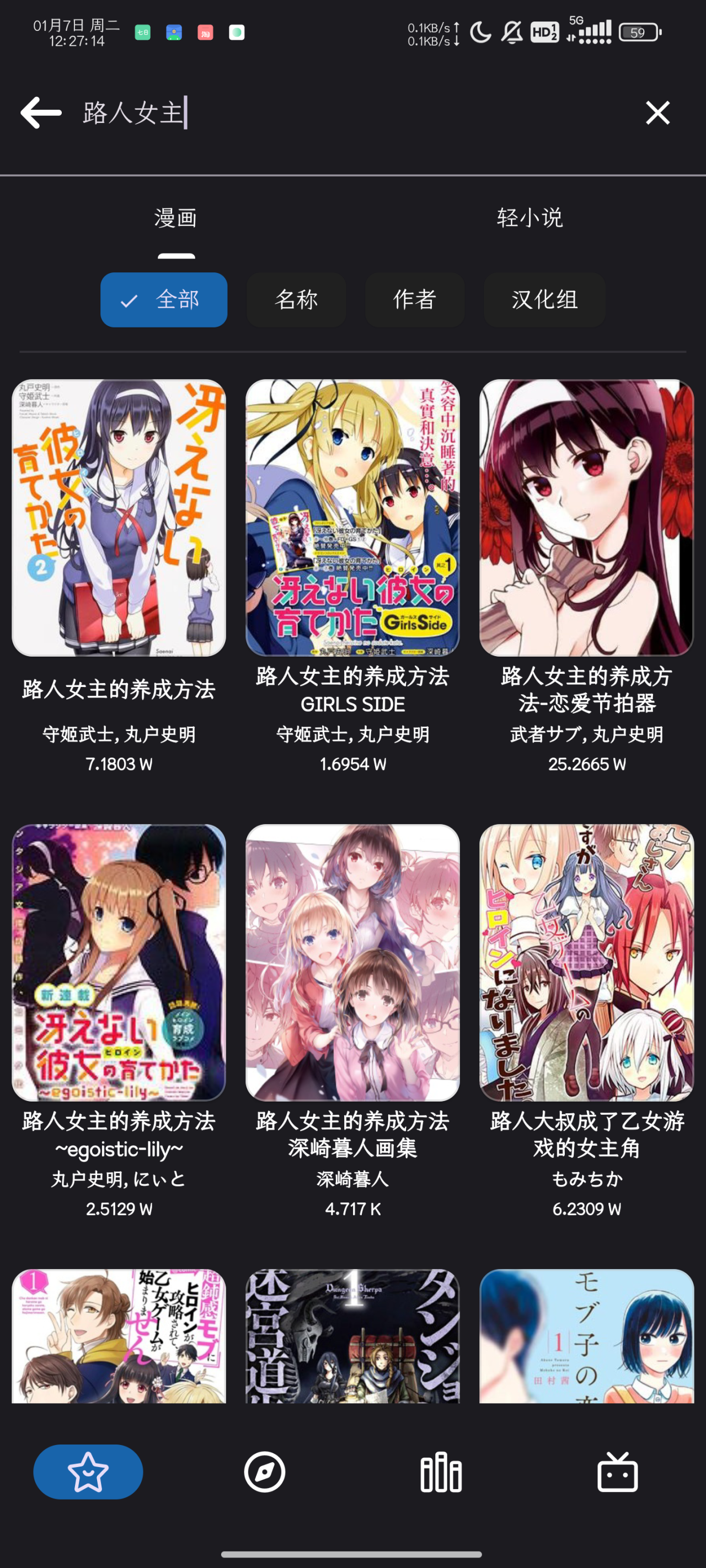
Task: Open the bookshelf tab in bottom bar
Action: point(441,1472)
